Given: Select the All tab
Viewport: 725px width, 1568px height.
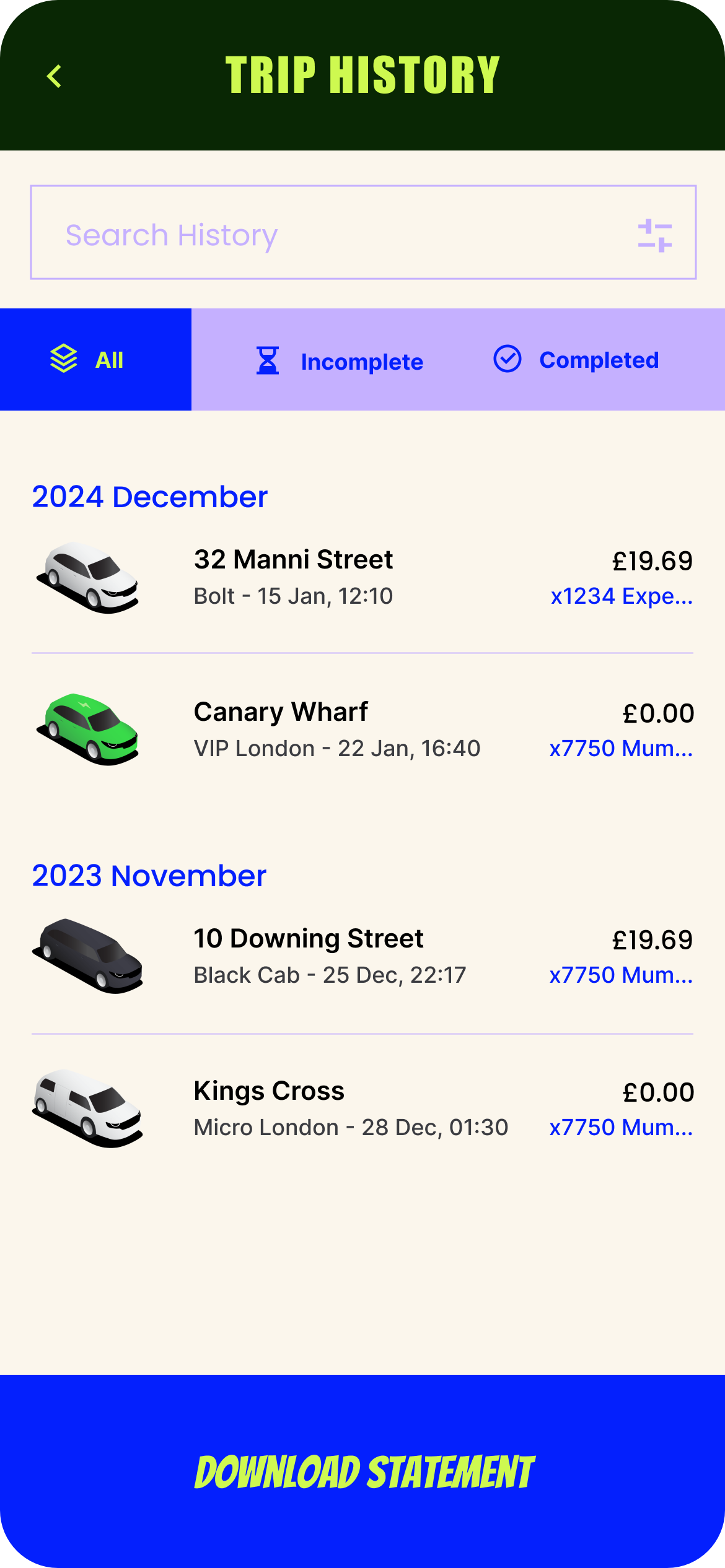Looking at the screenshot, I should 95,360.
